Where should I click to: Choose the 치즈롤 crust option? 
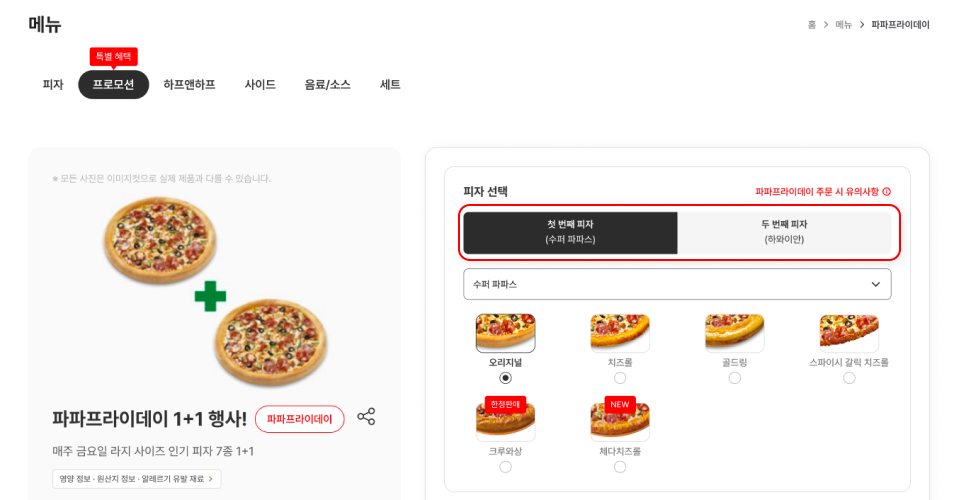point(620,378)
